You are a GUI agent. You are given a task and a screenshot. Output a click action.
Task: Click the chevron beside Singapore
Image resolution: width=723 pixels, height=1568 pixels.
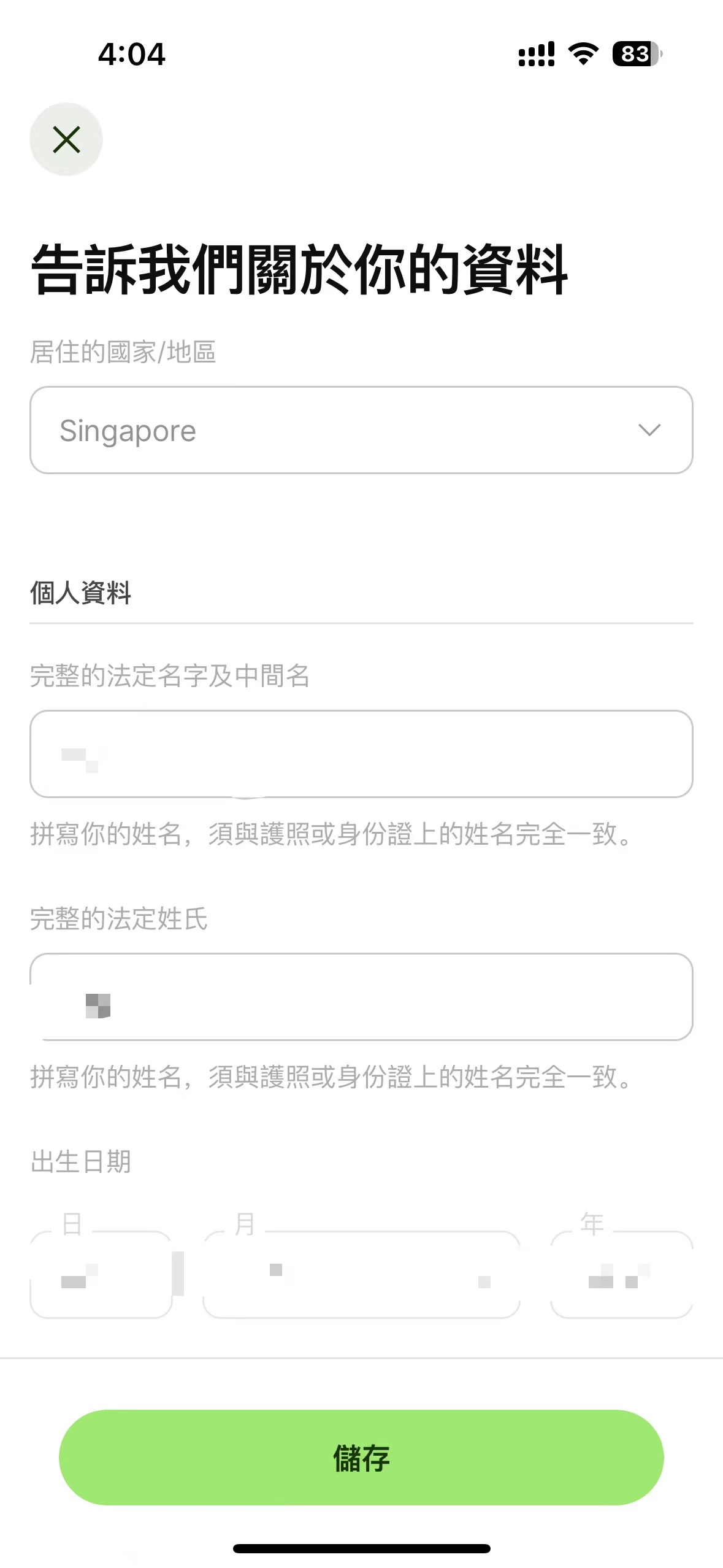click(648, 430)
